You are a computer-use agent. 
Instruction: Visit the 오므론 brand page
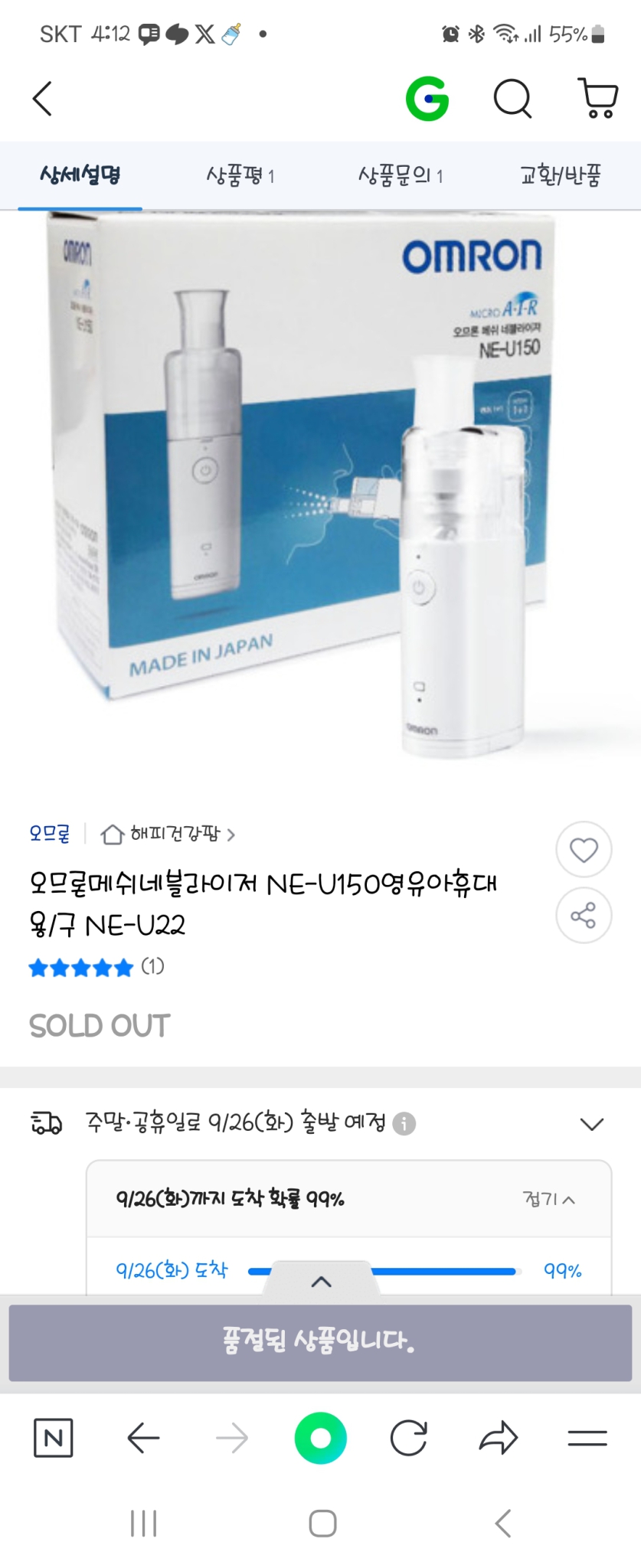49,835
